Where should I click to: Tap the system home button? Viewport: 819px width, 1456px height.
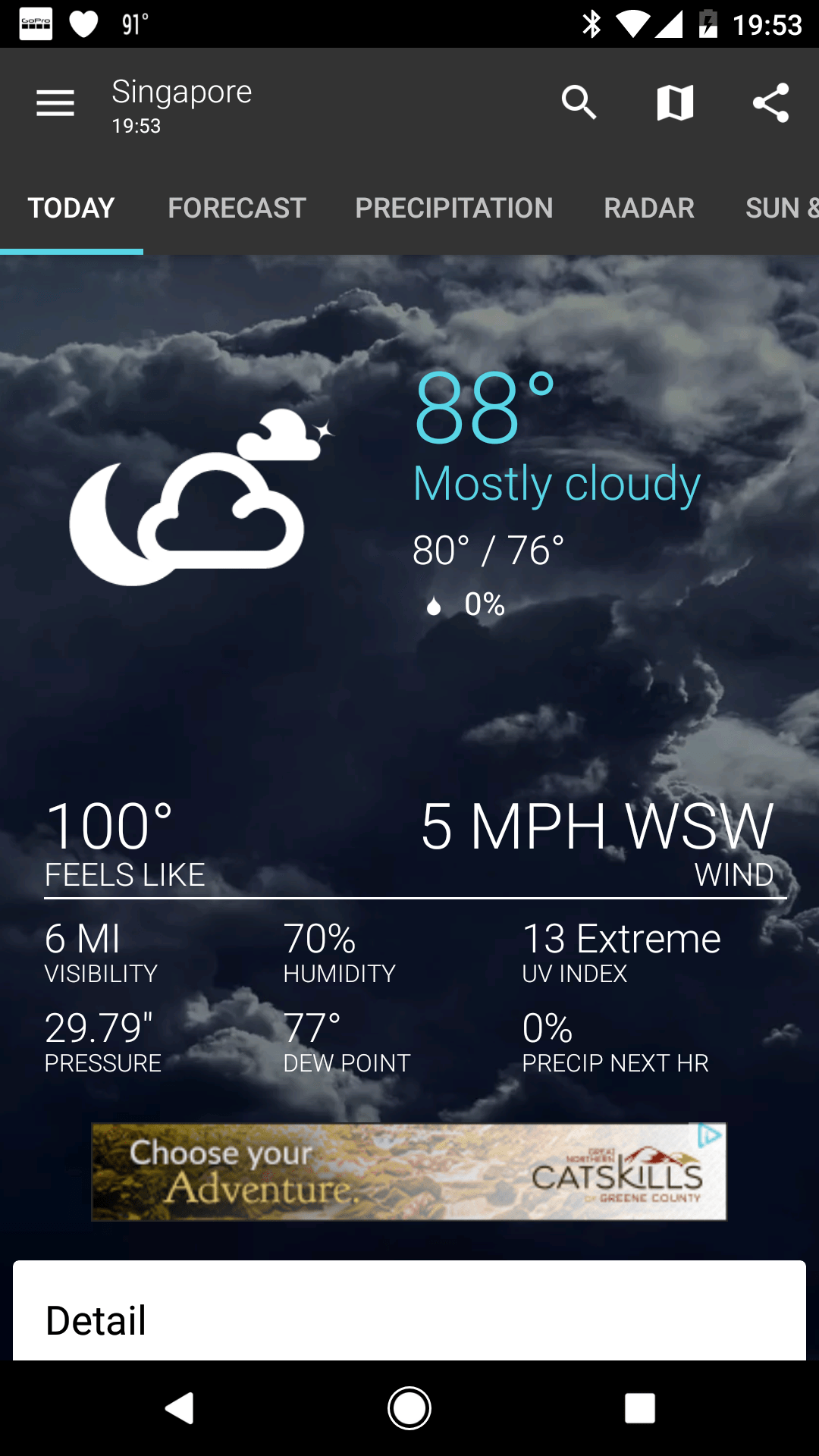409,1408
